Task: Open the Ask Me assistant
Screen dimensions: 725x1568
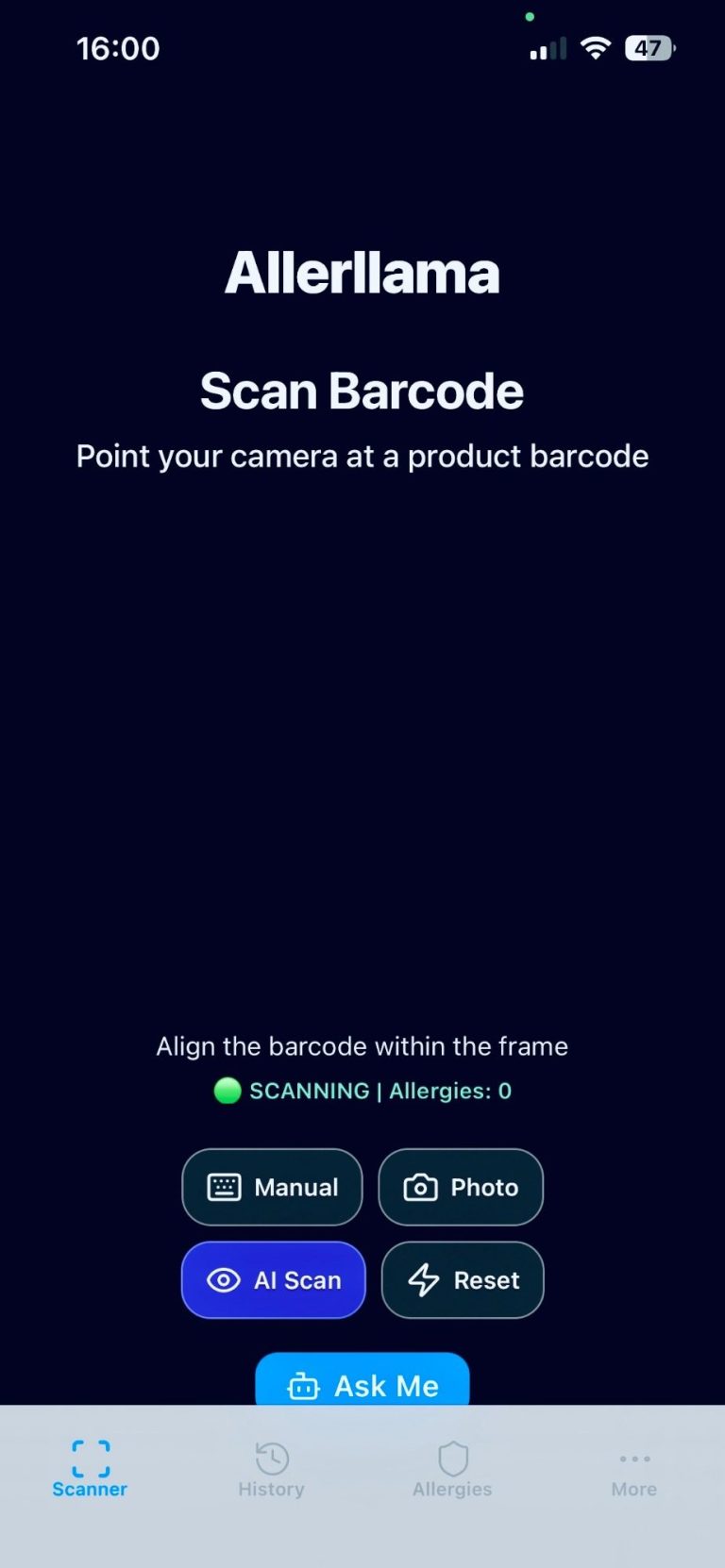Action: pos(362,1382)
